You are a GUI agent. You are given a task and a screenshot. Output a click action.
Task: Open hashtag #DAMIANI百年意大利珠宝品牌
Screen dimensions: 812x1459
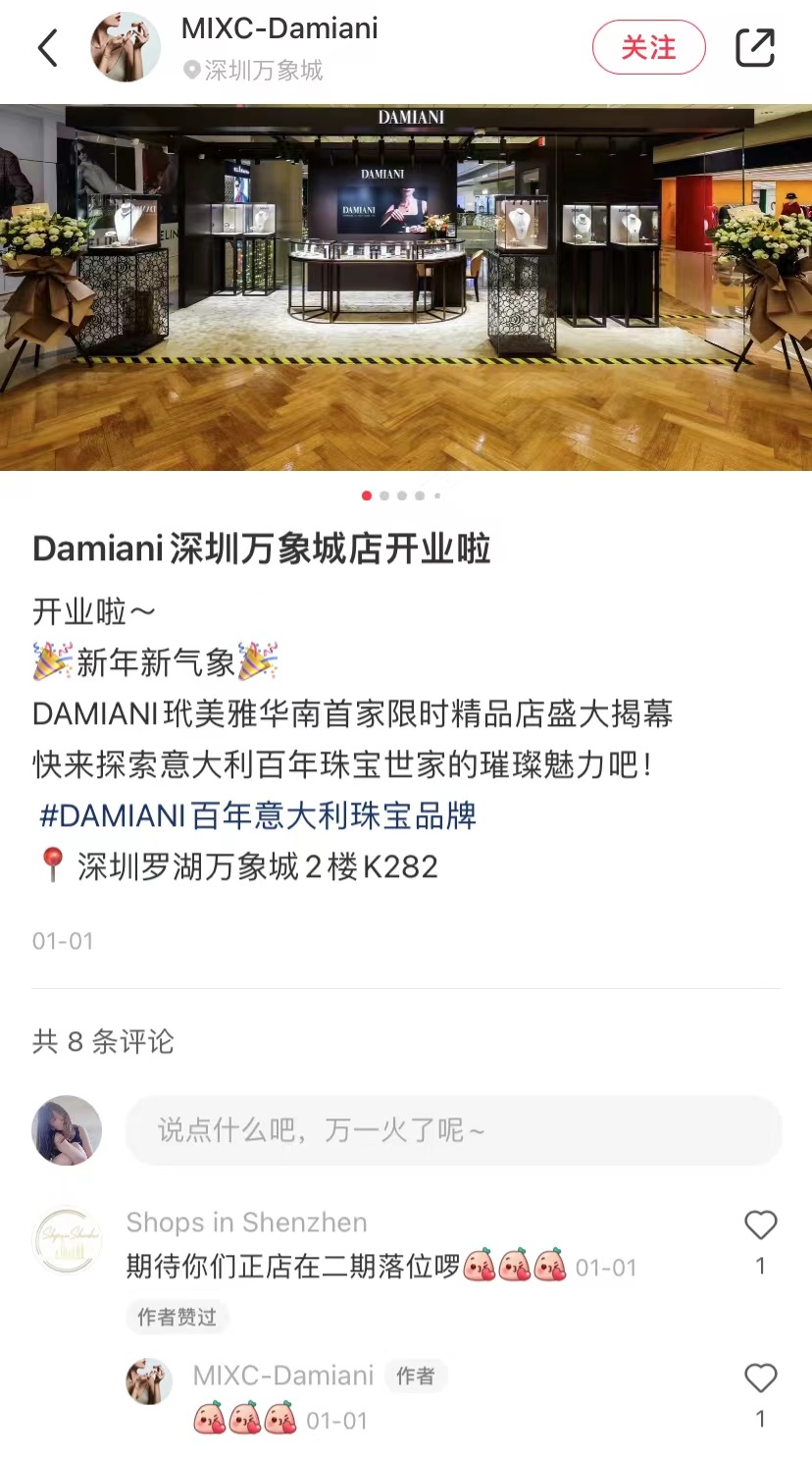coord(257,815)
